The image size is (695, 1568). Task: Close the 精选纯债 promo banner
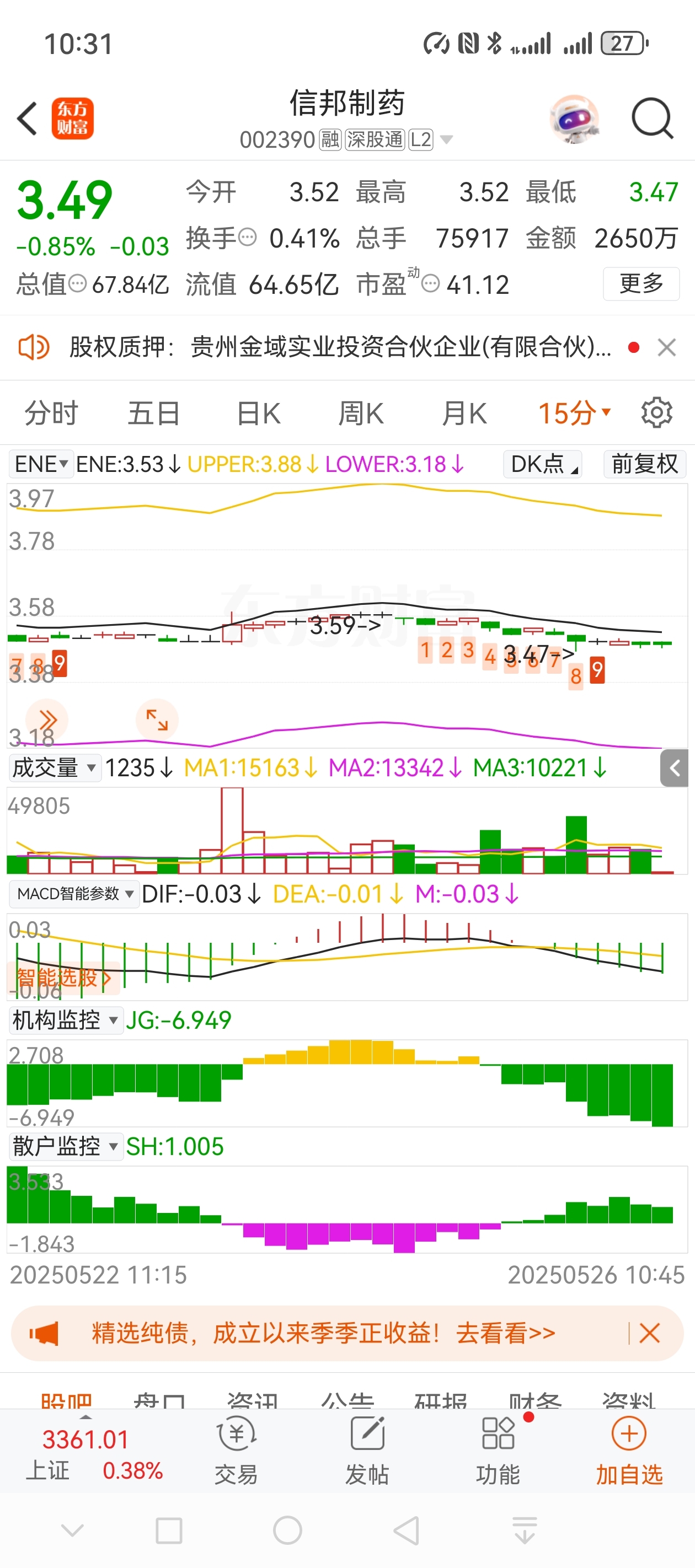pyautogui.click(x=649, y=1333)
